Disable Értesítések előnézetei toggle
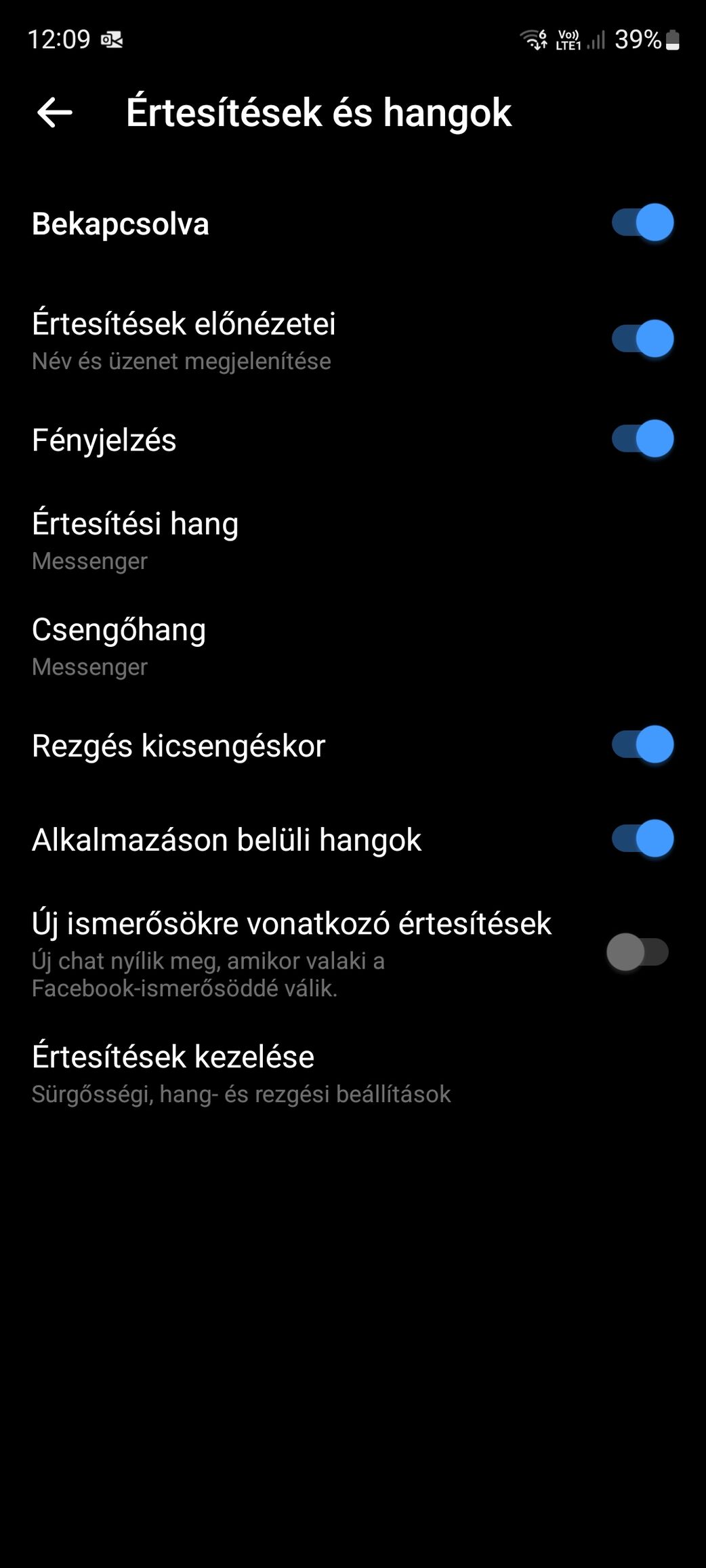Image resolution: width=706 pixels, height=1568 pixels. pyautogui.click(x=642, y=339)
